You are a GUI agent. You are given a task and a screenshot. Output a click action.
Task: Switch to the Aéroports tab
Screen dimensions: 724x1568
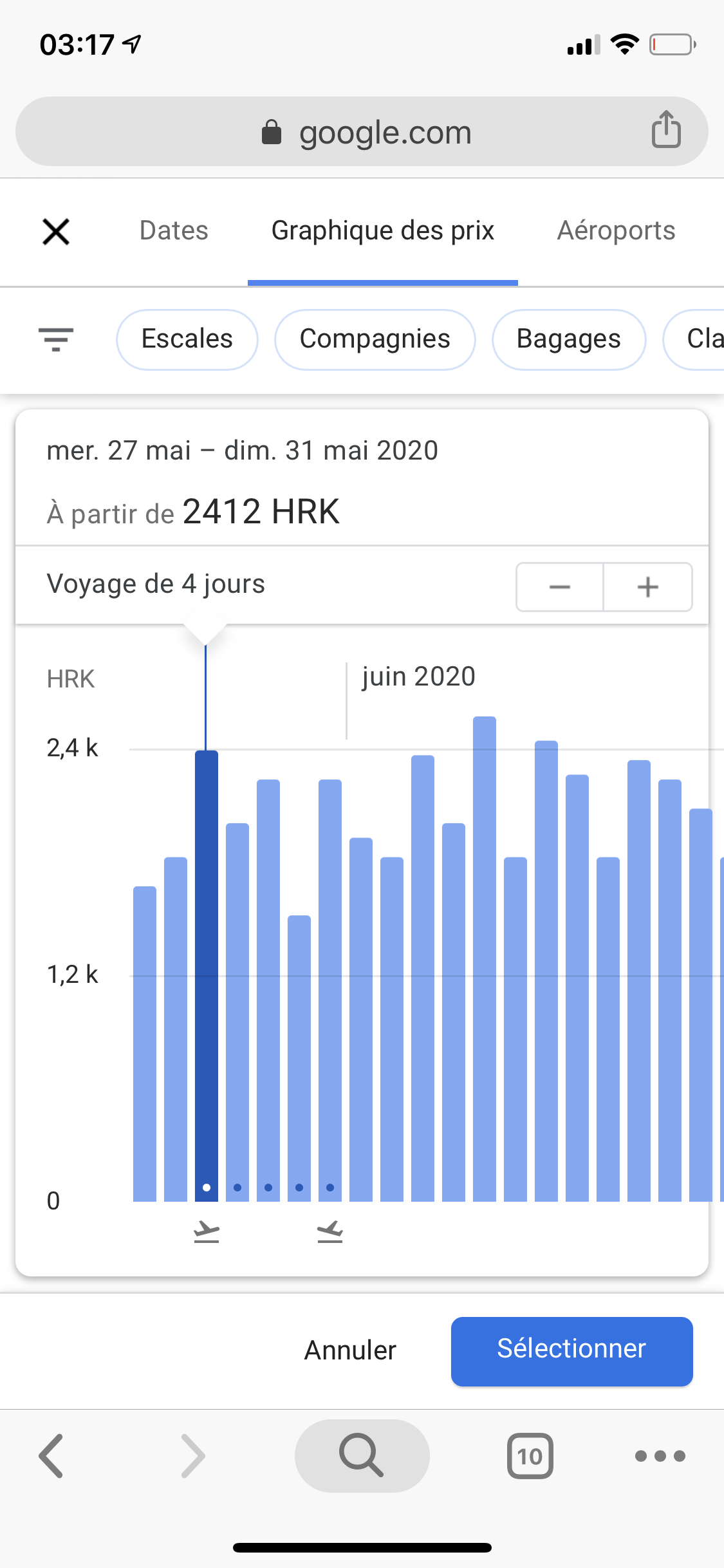click(616, 230)
